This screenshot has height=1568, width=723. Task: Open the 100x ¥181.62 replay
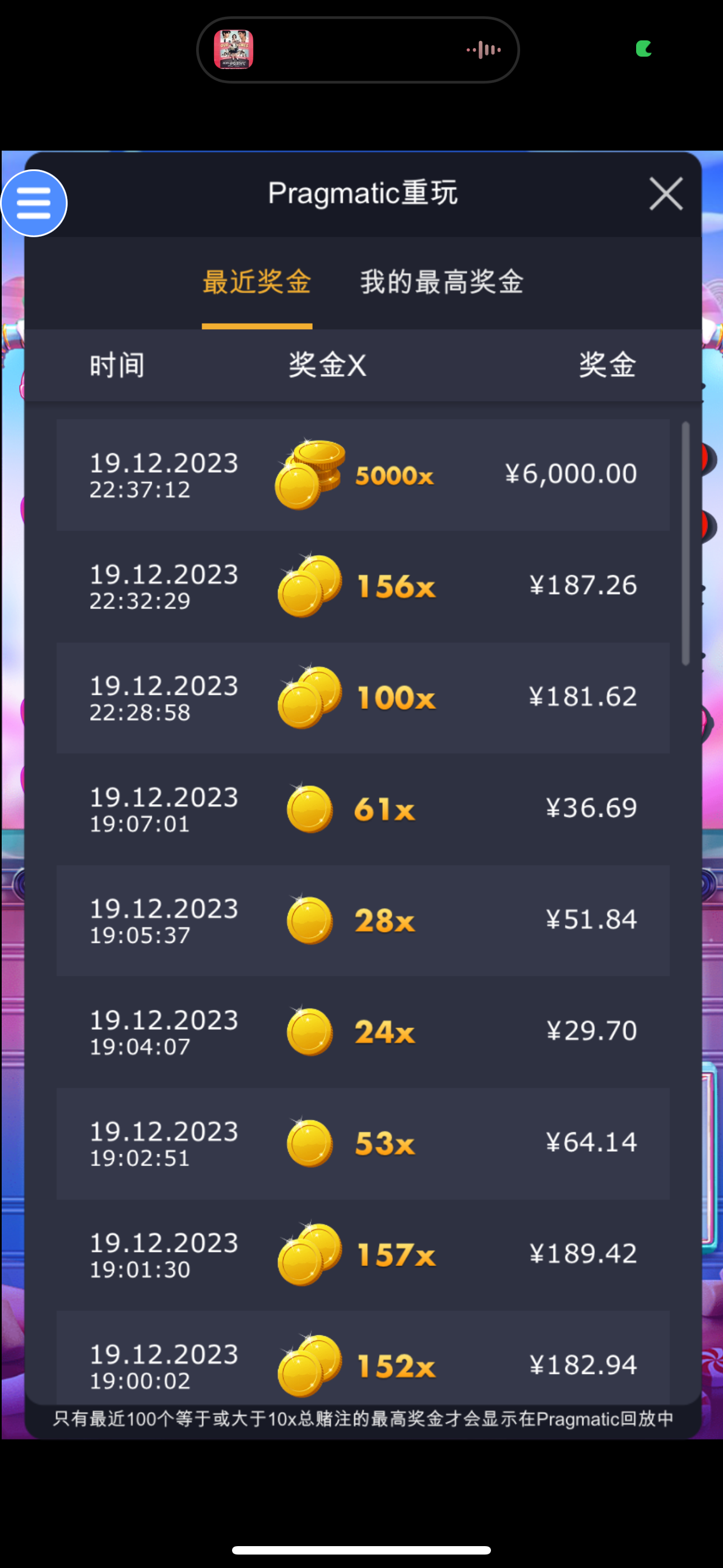[363, 698]
